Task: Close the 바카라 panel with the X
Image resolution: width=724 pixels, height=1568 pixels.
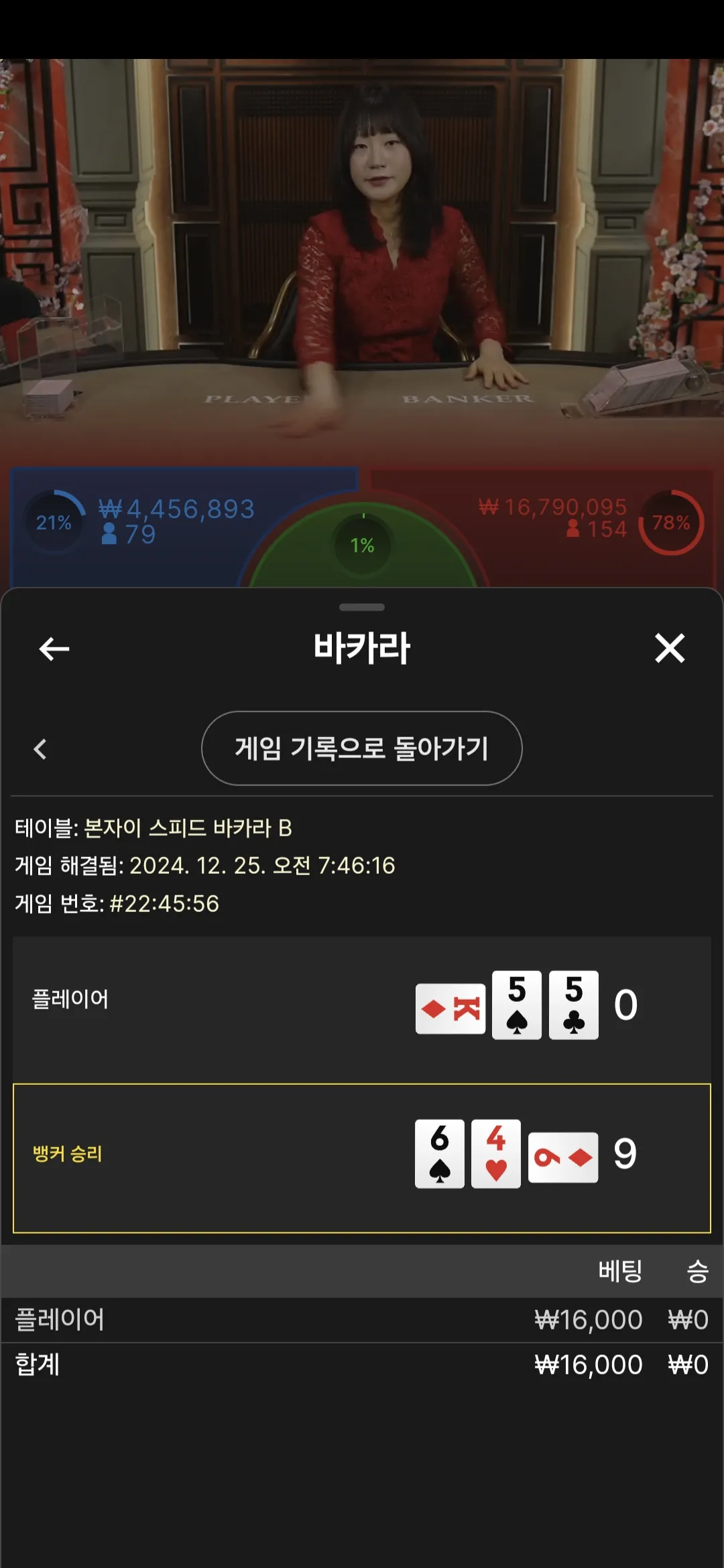Action: [670, 648]
